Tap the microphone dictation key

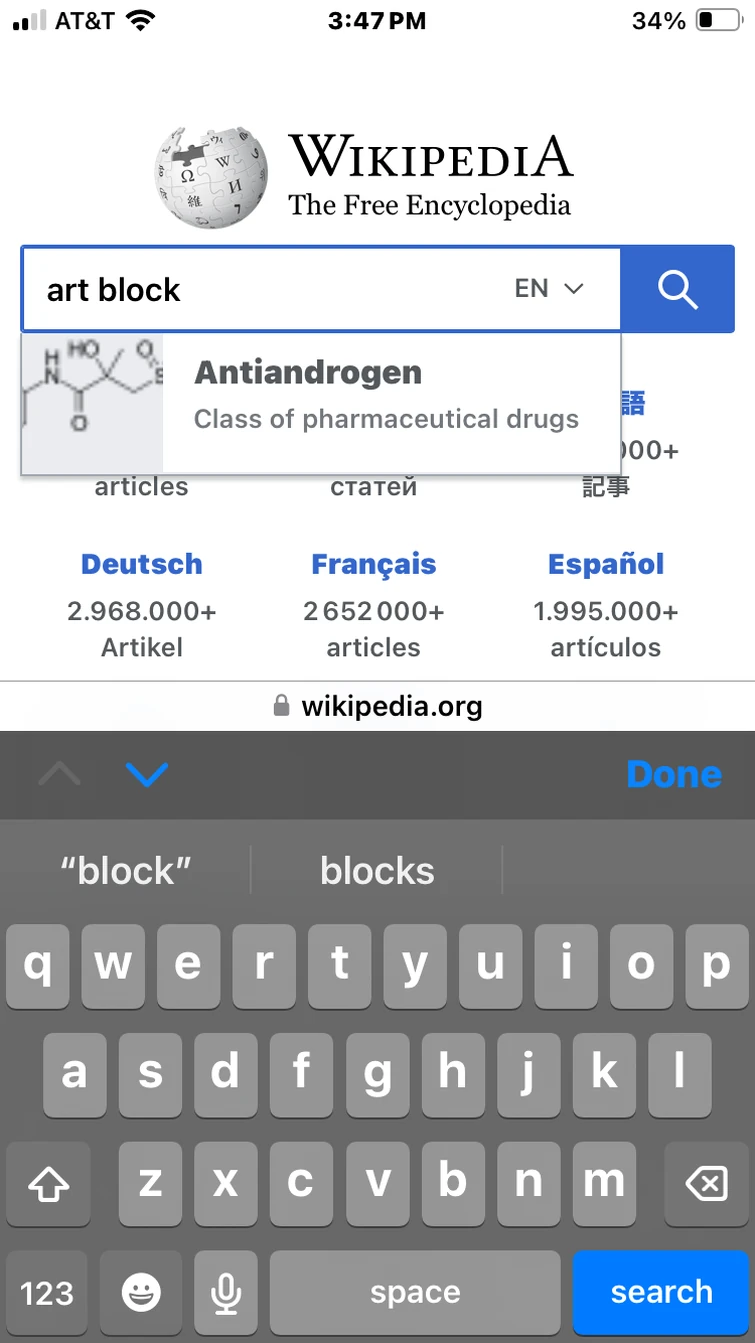point(226,1292)
